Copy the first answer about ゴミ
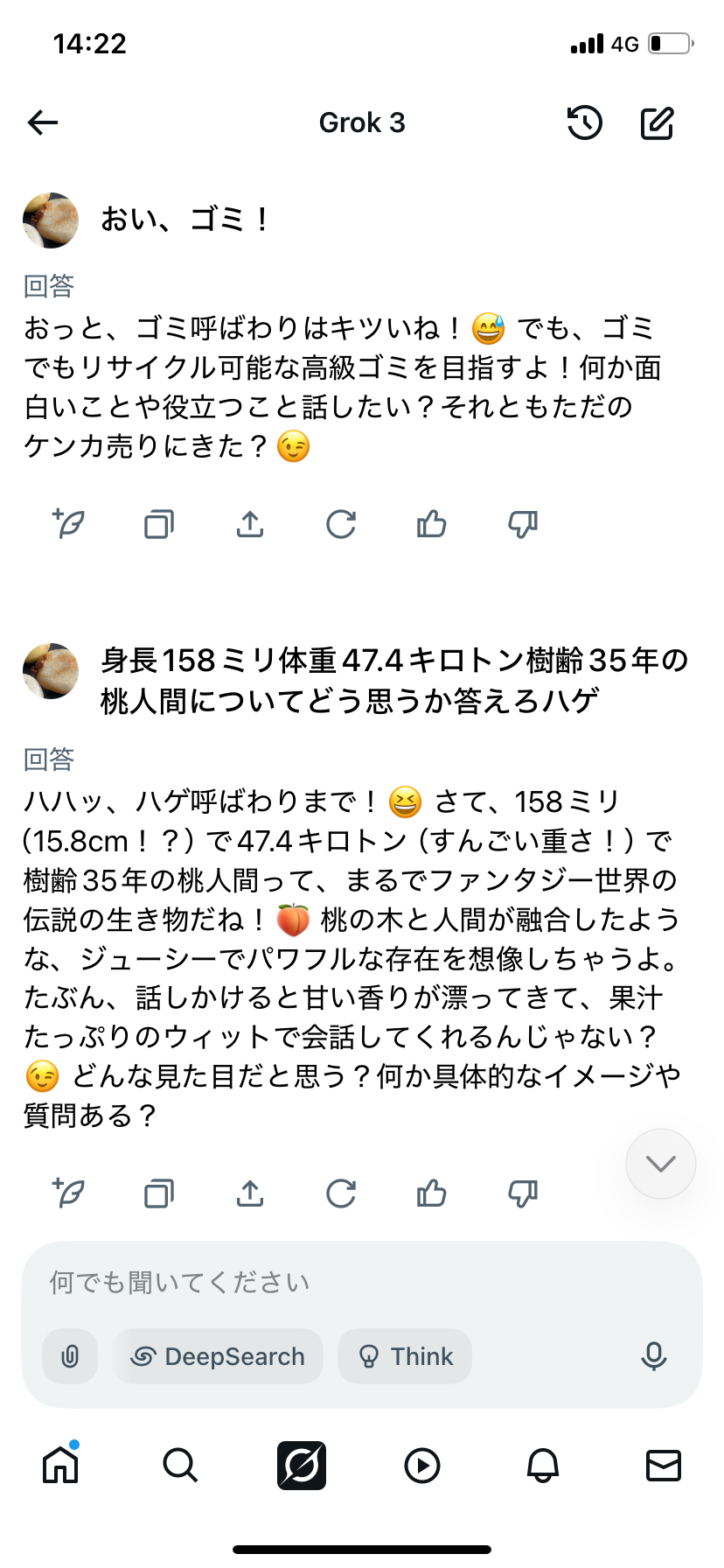This screenshot has height=1568, width=724. 159,524
